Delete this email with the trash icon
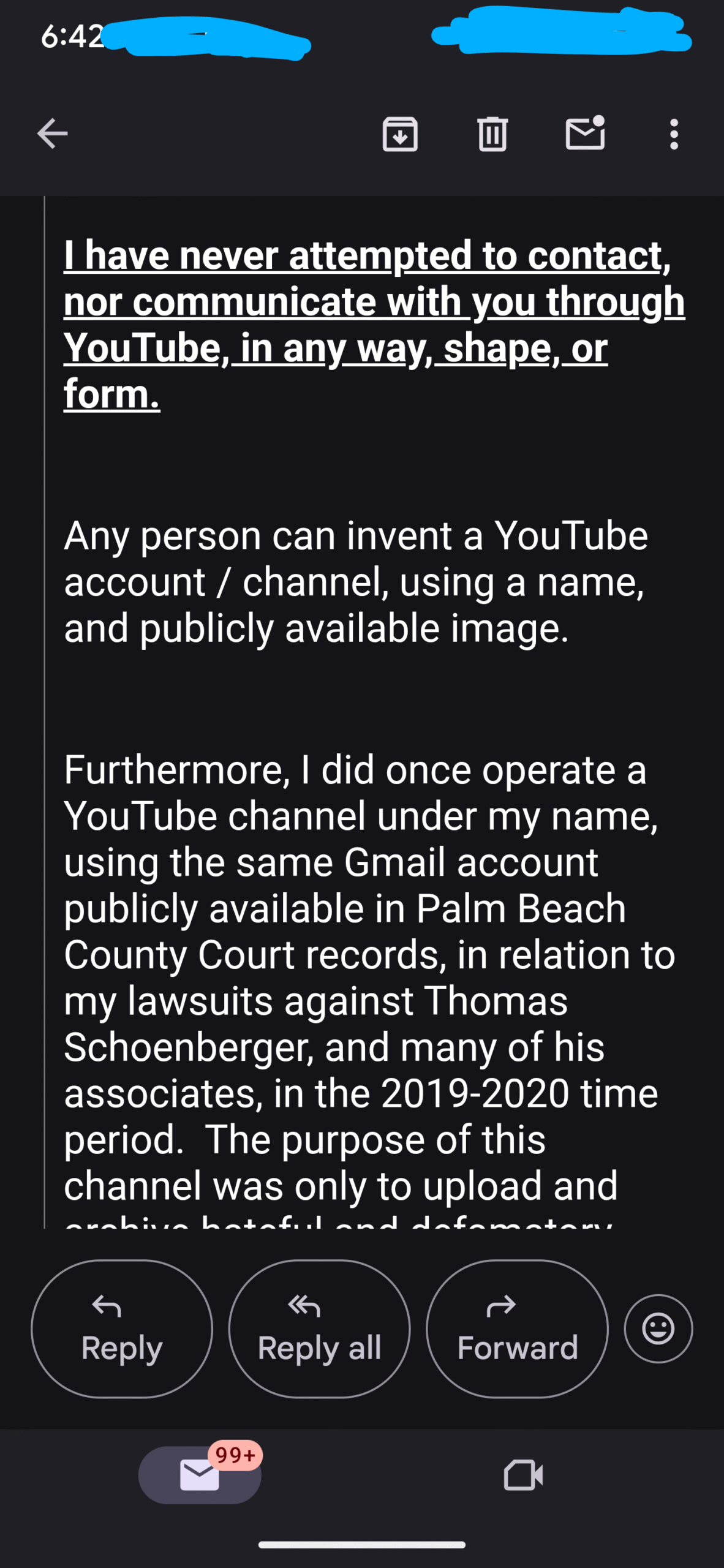This screenshot has width=724, height=1568. click(492, 134)
